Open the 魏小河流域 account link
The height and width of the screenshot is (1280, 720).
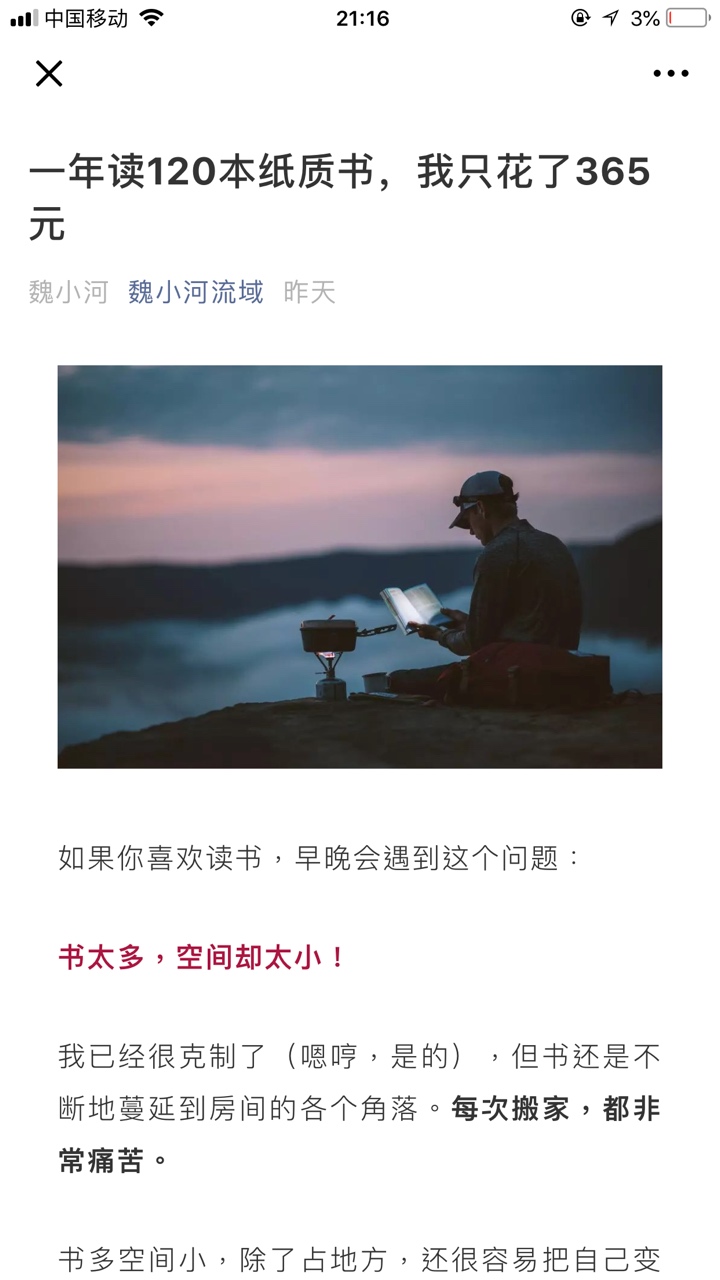pos(196,292)
